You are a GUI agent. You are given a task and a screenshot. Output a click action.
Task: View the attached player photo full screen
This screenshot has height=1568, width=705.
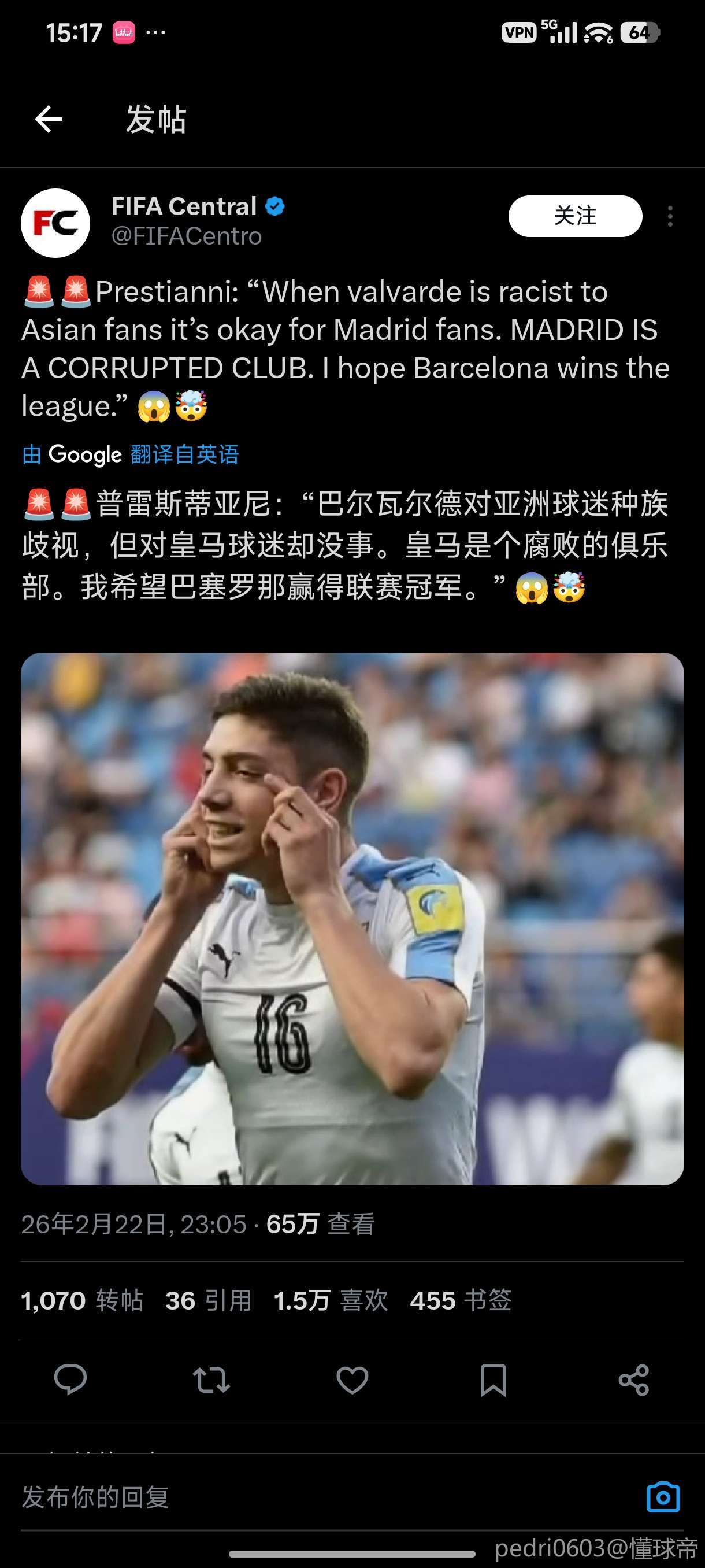click(352, 919)
